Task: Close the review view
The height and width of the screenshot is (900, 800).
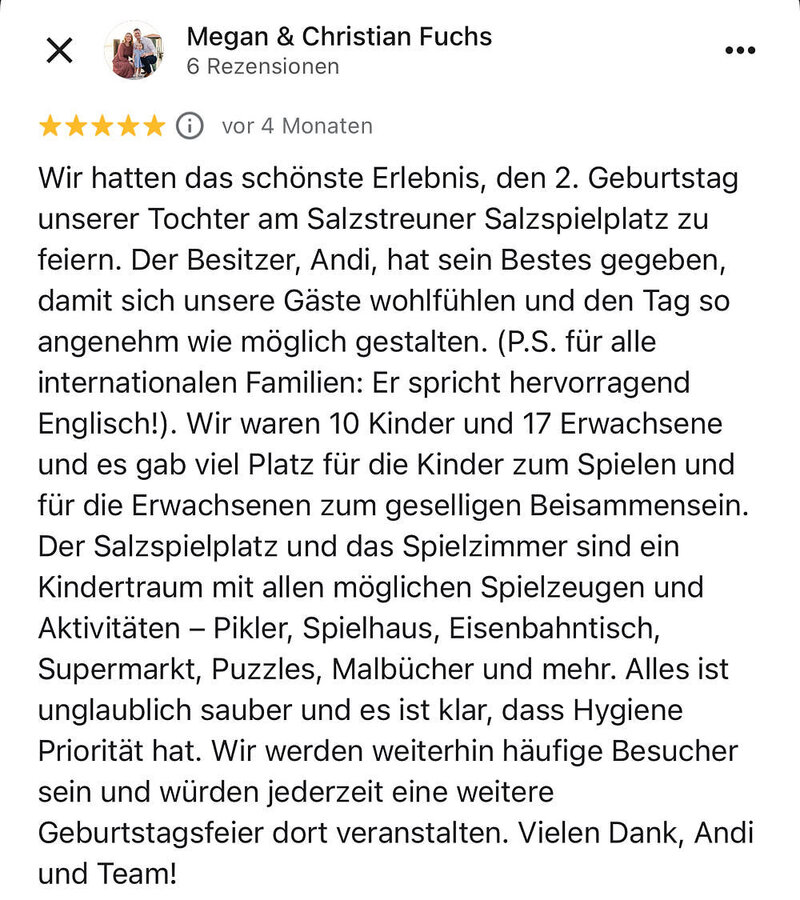Action: [60, 50]
